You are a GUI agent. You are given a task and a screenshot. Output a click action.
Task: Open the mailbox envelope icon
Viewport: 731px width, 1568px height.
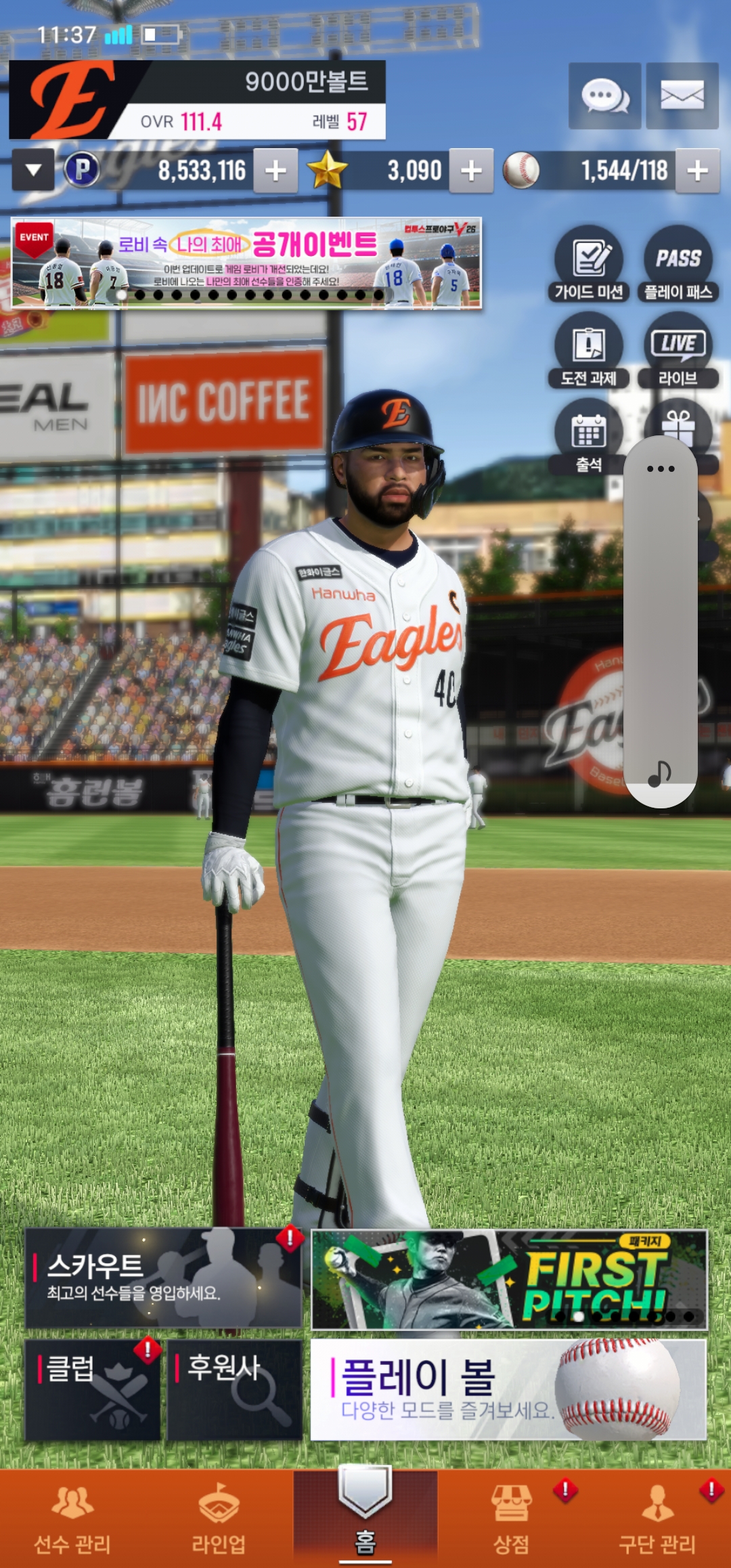(682, 95)
